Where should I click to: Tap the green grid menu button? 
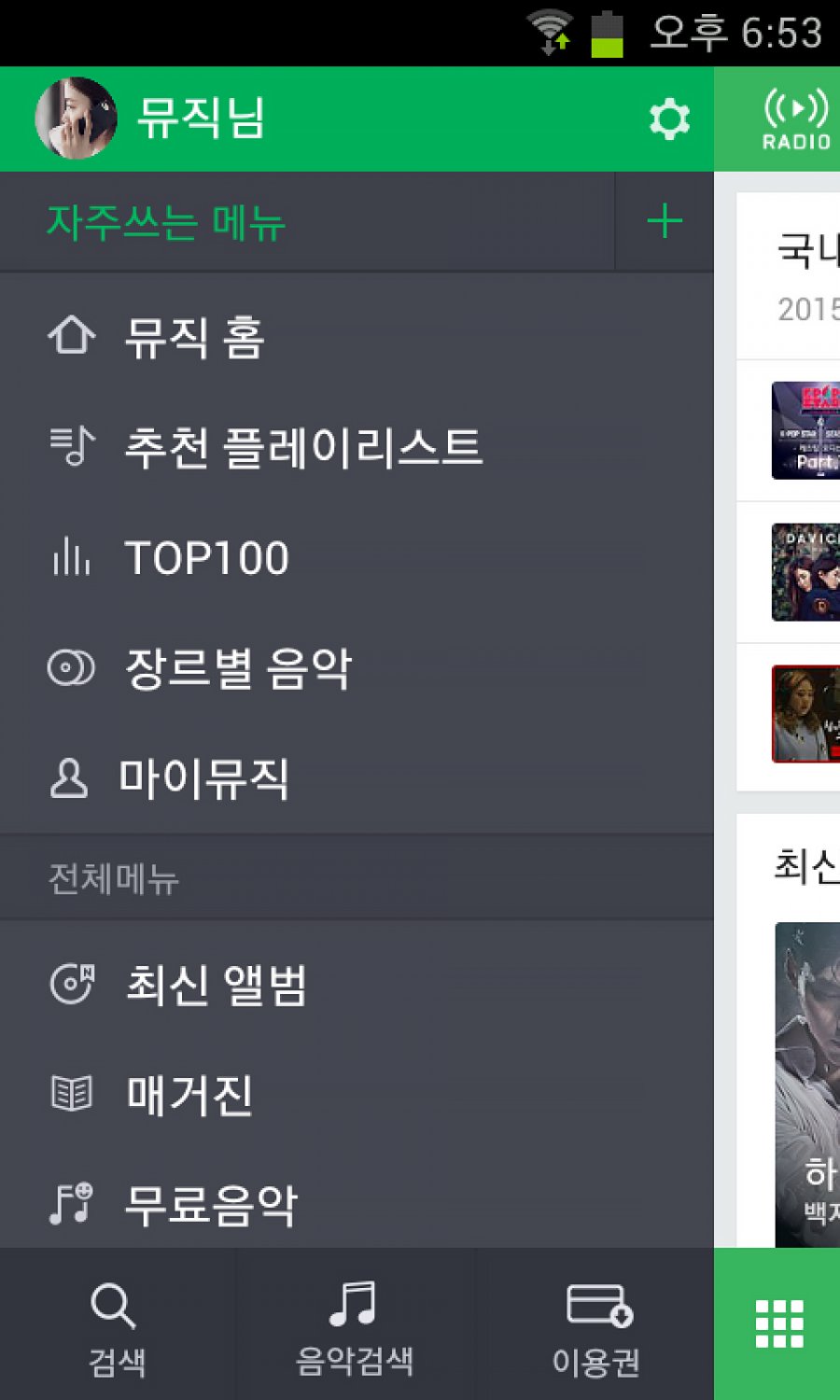[x=778, y=1323]
